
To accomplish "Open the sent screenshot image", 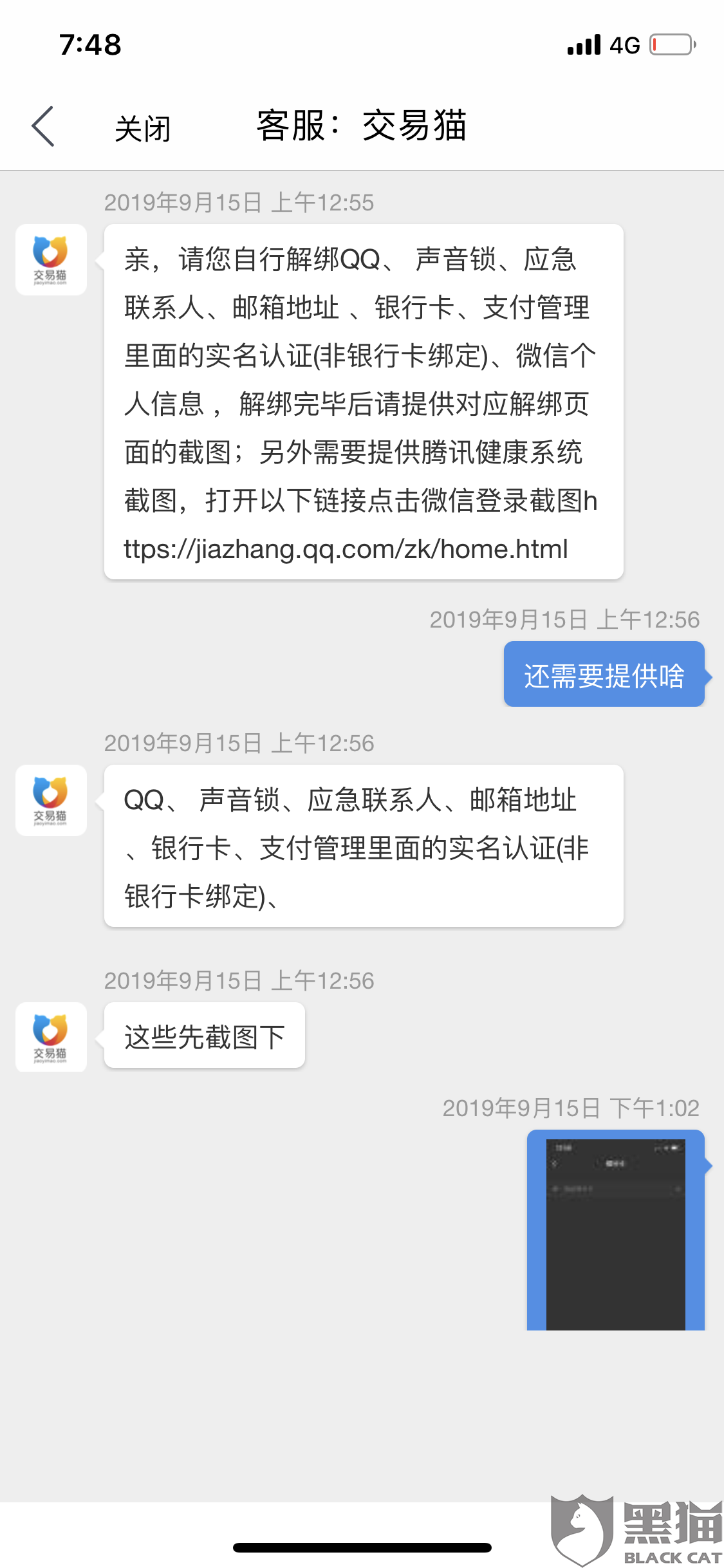I will tap(616, 1230).
